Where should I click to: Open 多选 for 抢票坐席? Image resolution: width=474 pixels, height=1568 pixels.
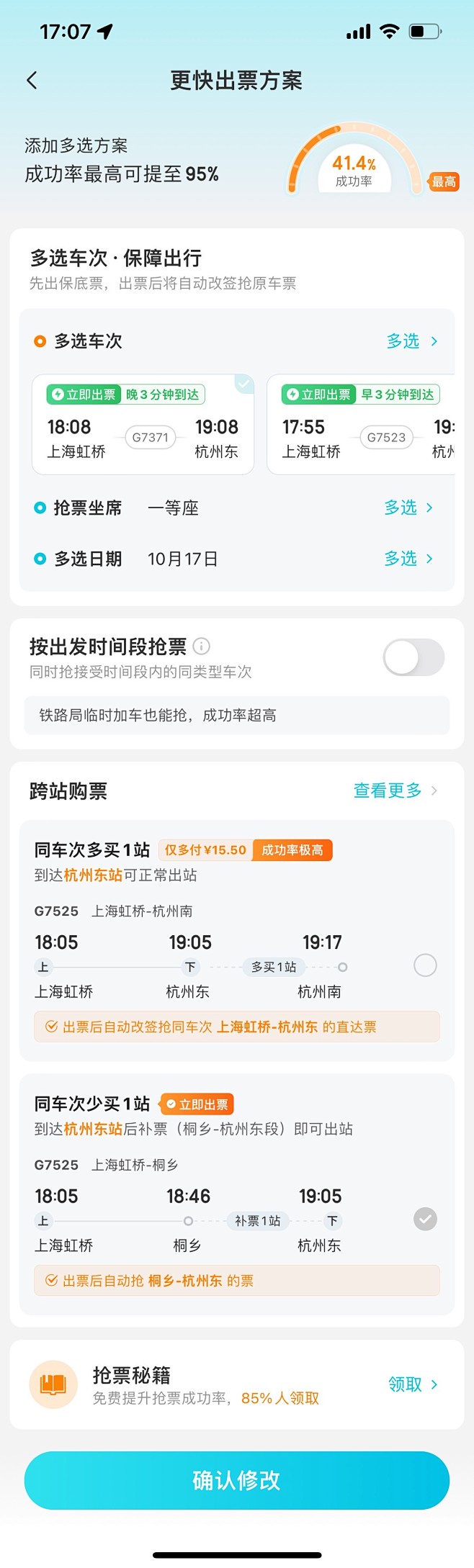(408, 508)
